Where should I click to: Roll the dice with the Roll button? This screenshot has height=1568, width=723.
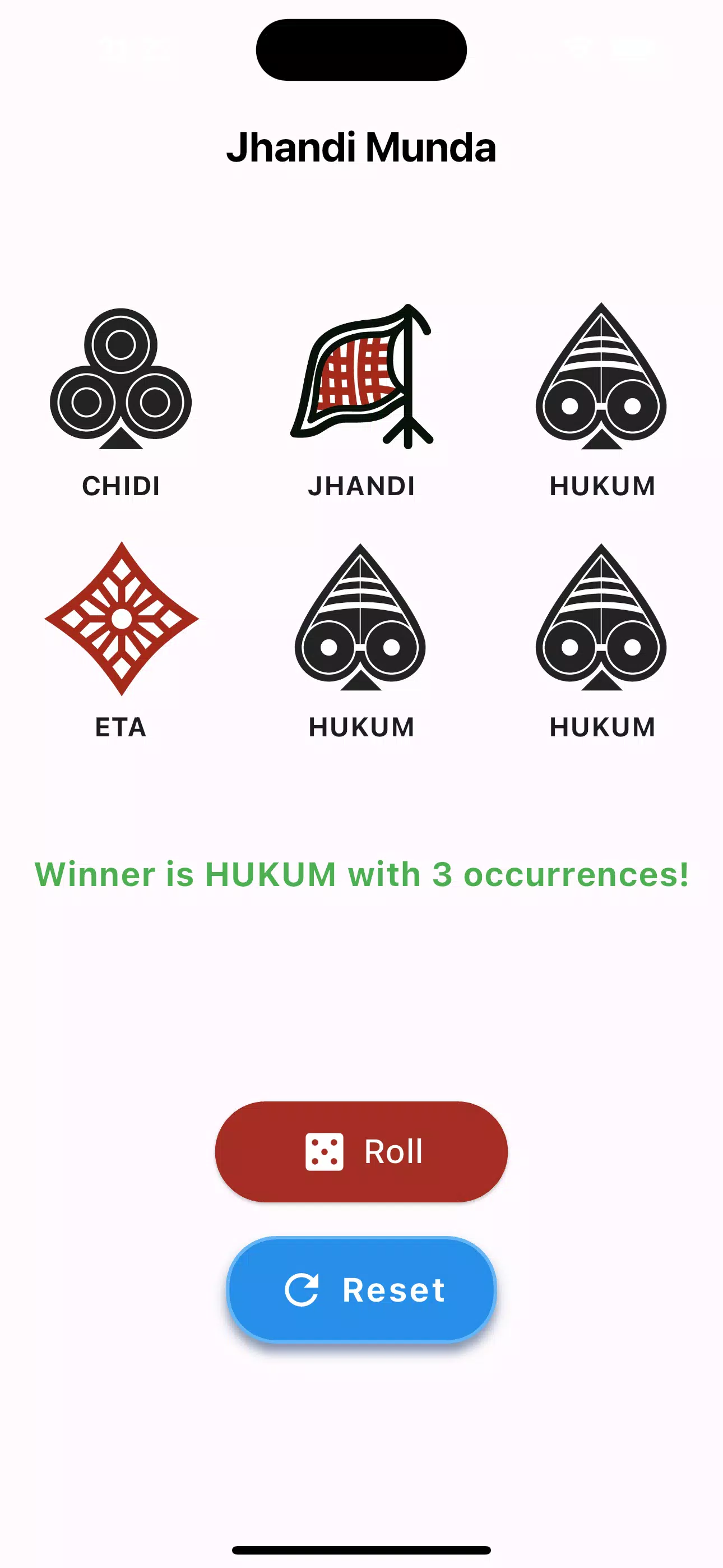(361, 1151)
